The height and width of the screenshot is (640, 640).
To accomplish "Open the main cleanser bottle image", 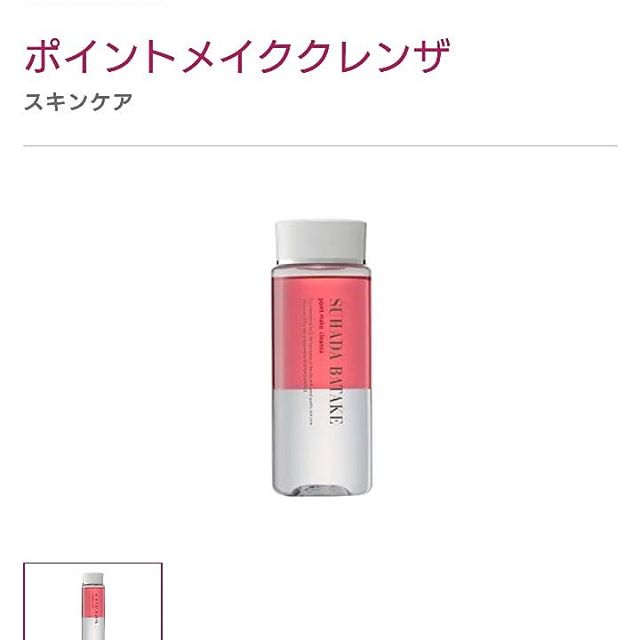I will 322,358.
